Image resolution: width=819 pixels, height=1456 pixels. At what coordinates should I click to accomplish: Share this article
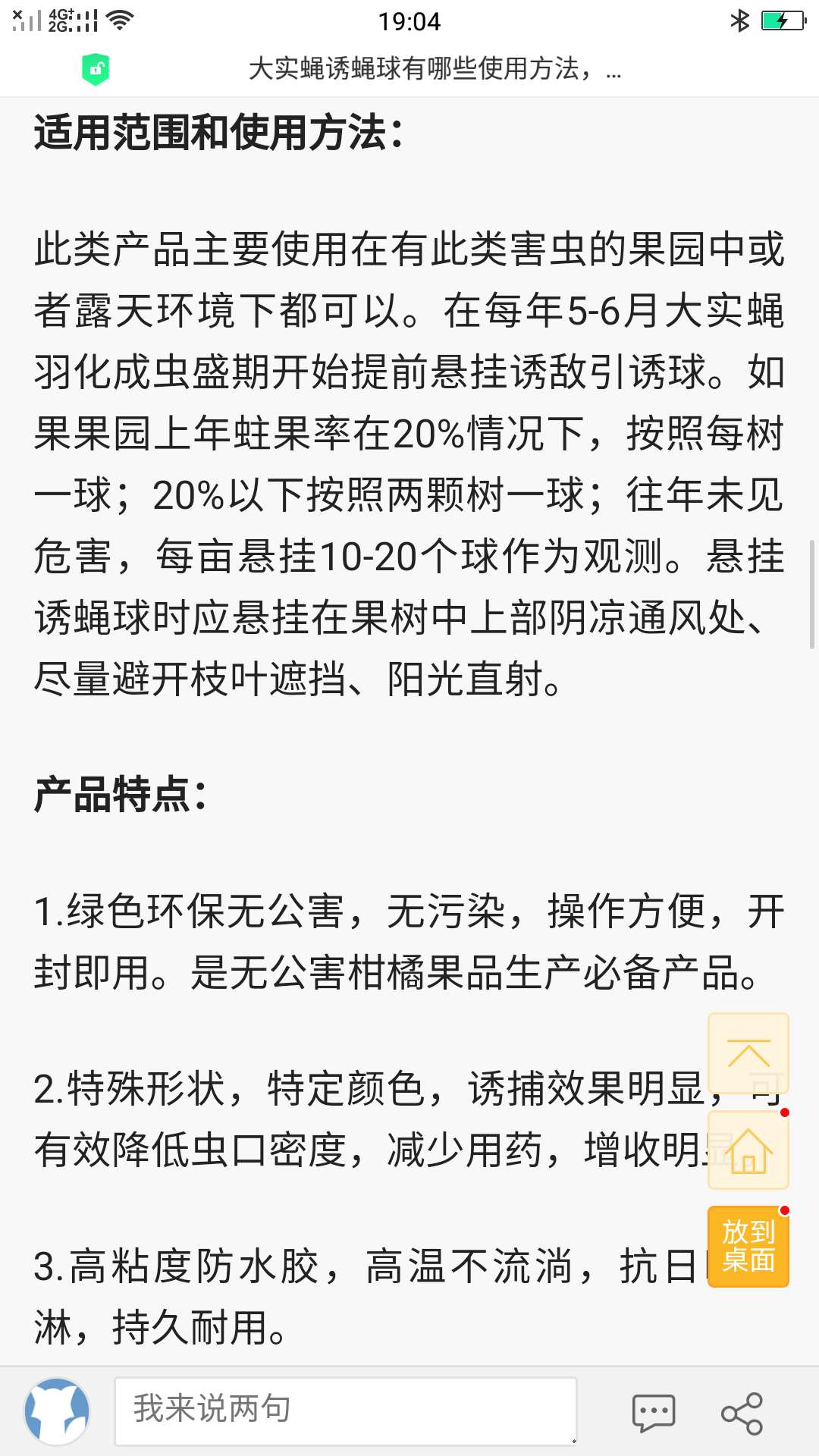(x=742, y=1413)
